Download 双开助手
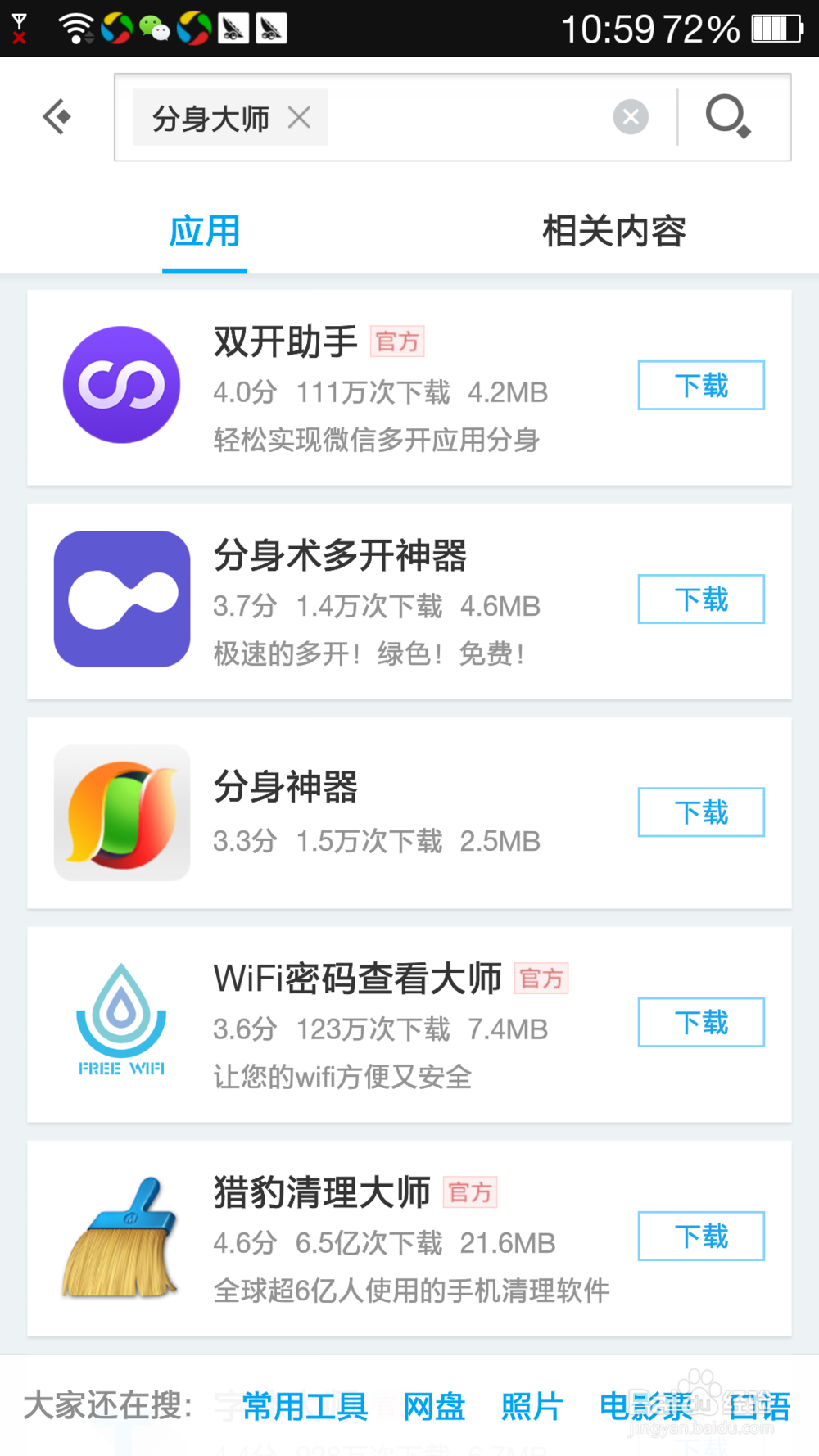The height and width of the screenshot is (1456, 819). tap(700, 385)
